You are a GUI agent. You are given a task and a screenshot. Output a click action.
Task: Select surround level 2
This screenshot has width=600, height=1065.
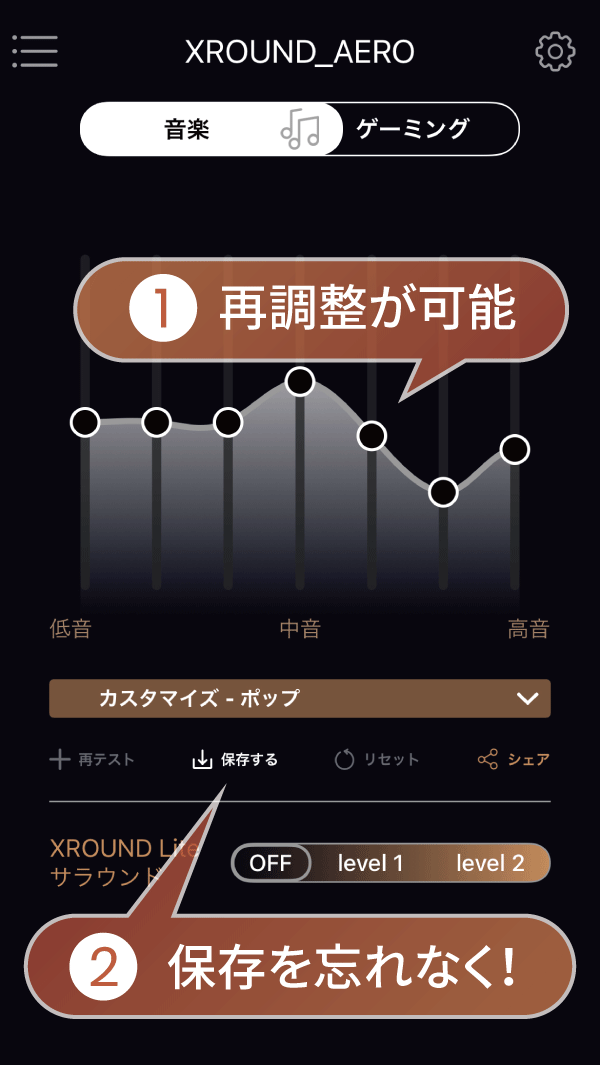click(x=490, y=863)
